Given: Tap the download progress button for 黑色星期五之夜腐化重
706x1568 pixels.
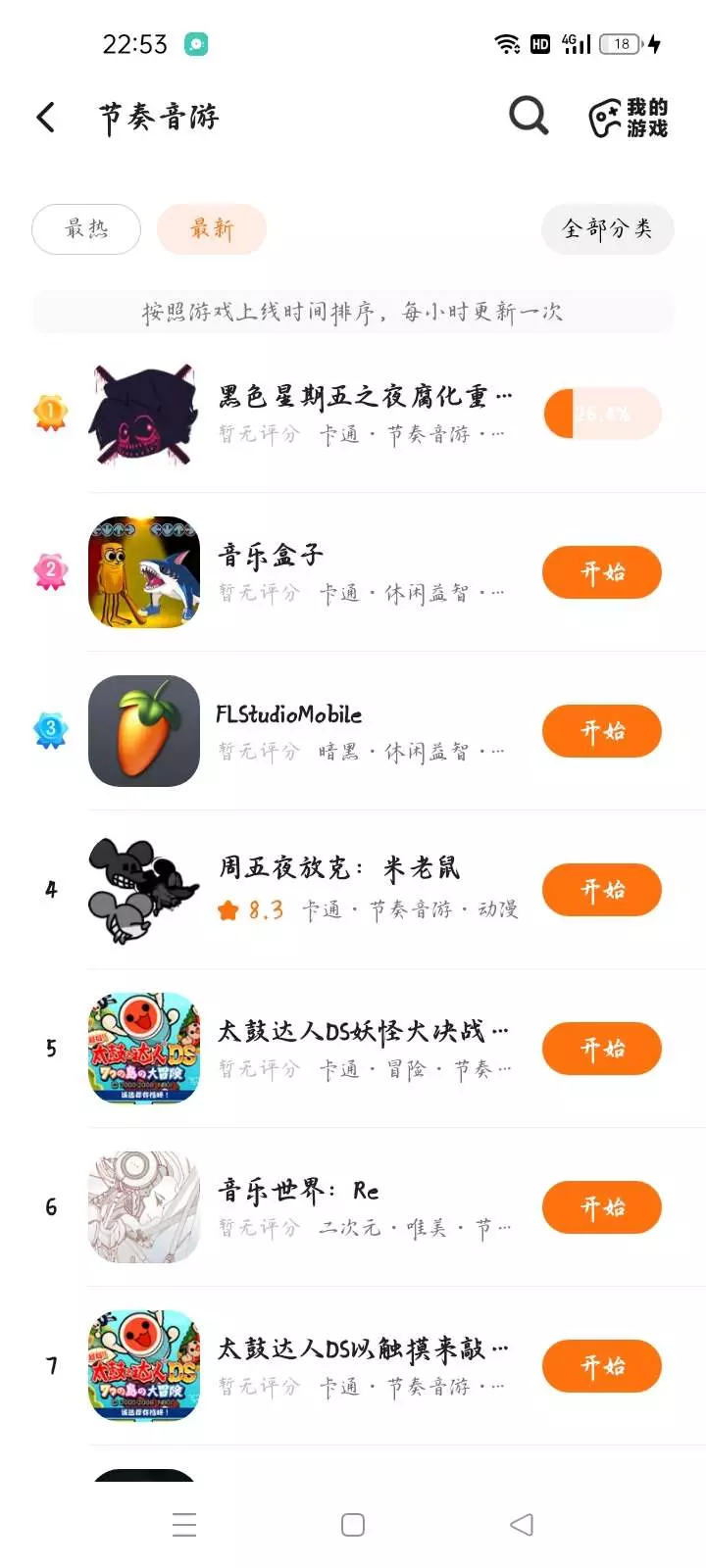Looking at the screenshot, I should pos(602,414).
